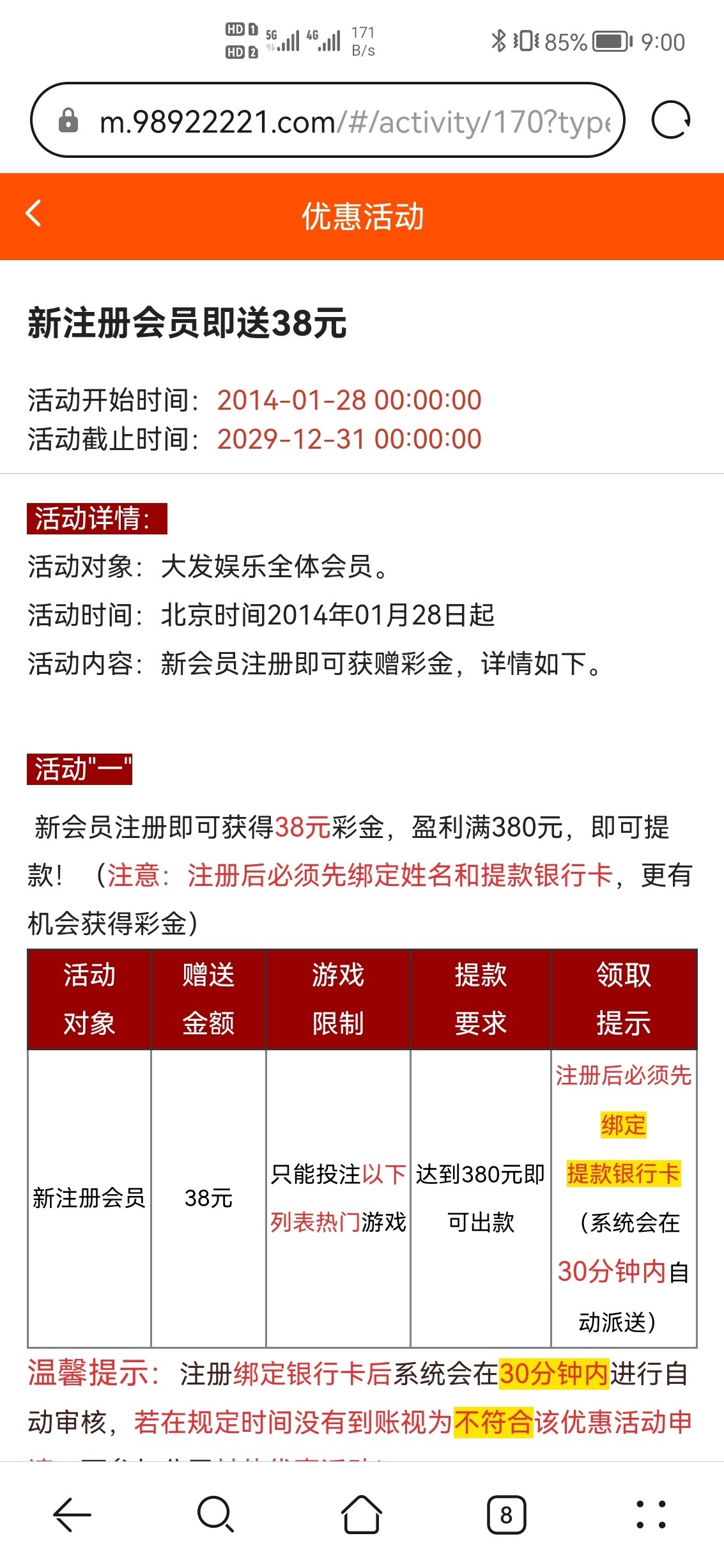This screenshot has height=1568, width=724.
Task: Reload the page with the refresh icon
Action: click(x=670, y=120)
